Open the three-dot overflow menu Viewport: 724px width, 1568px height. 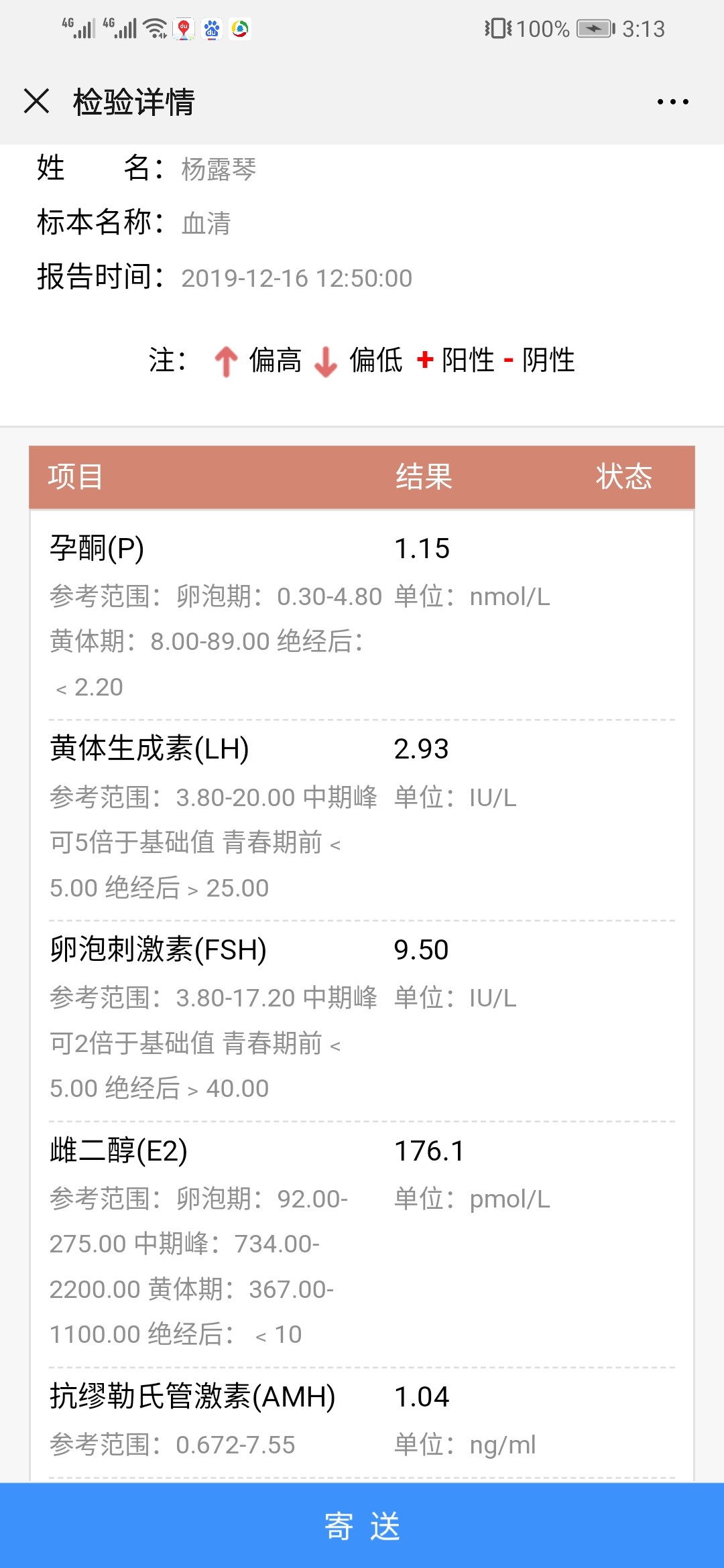pos(672,102)
